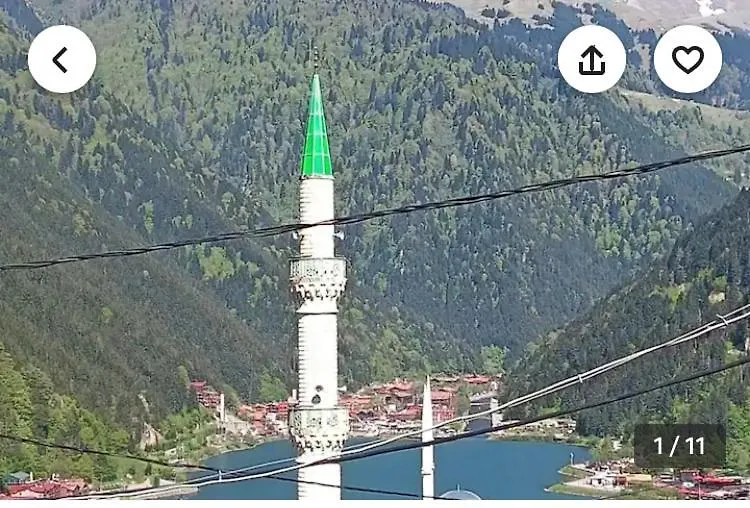The width and height of the screenshot is (750, 508).
Task: Save listing with the heart icon
Action: [x=688, y=60]
